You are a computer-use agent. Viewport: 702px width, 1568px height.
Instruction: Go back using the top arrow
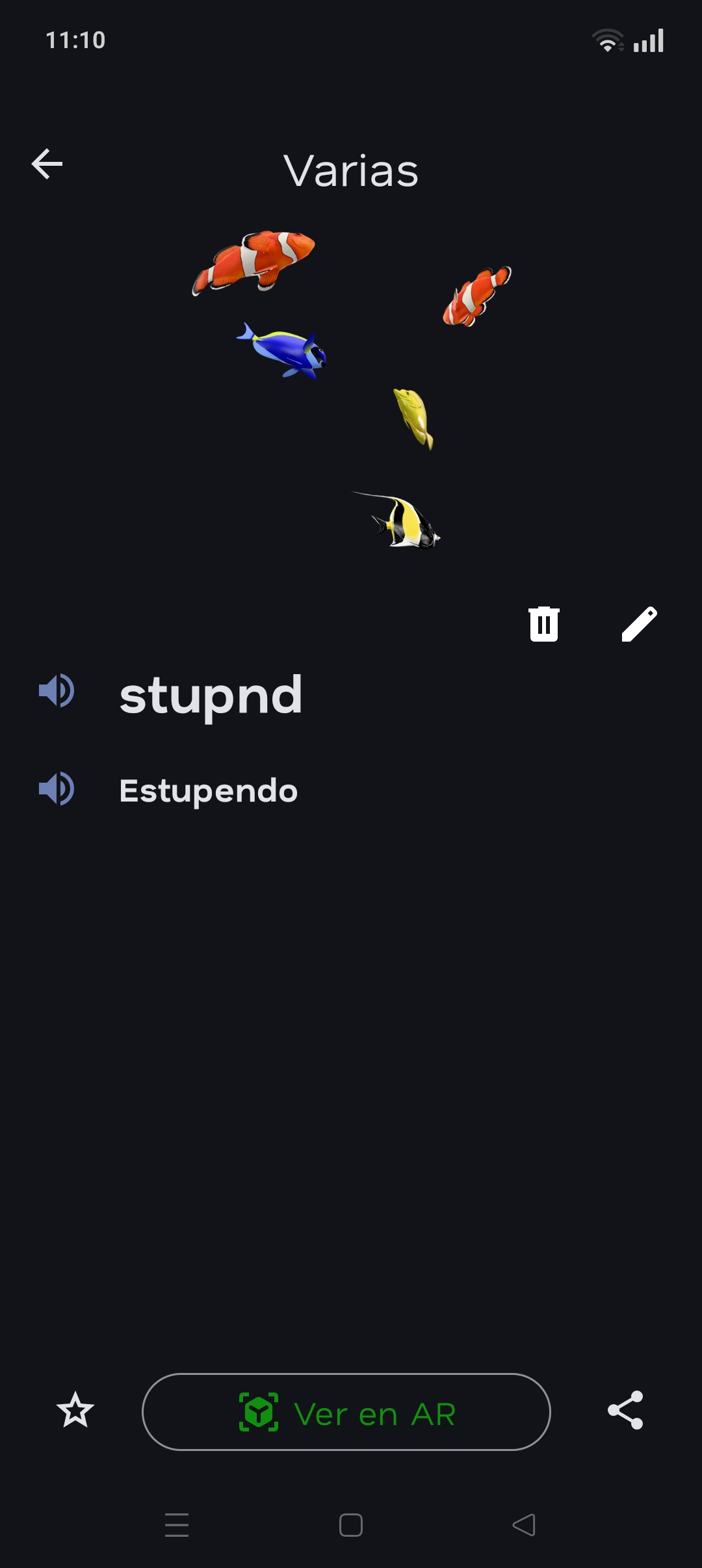[47, 164]
